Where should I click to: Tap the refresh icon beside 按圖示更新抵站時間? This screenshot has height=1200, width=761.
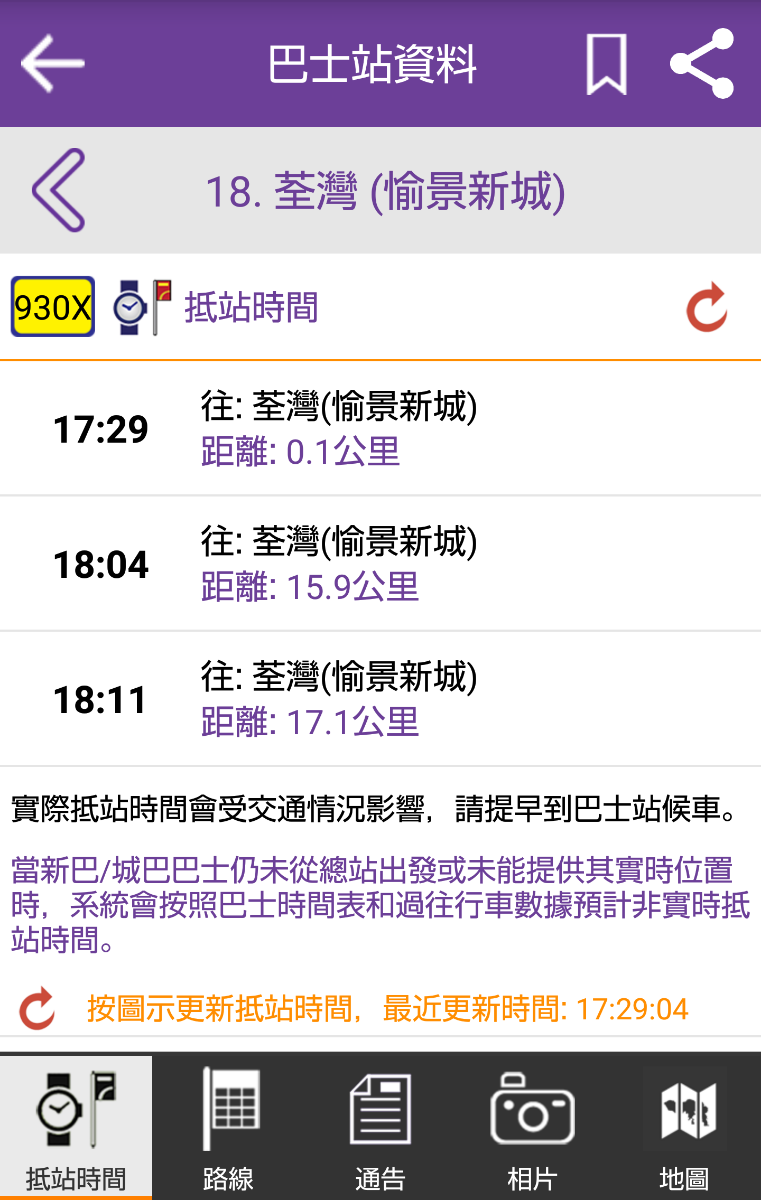point(38,1008)
